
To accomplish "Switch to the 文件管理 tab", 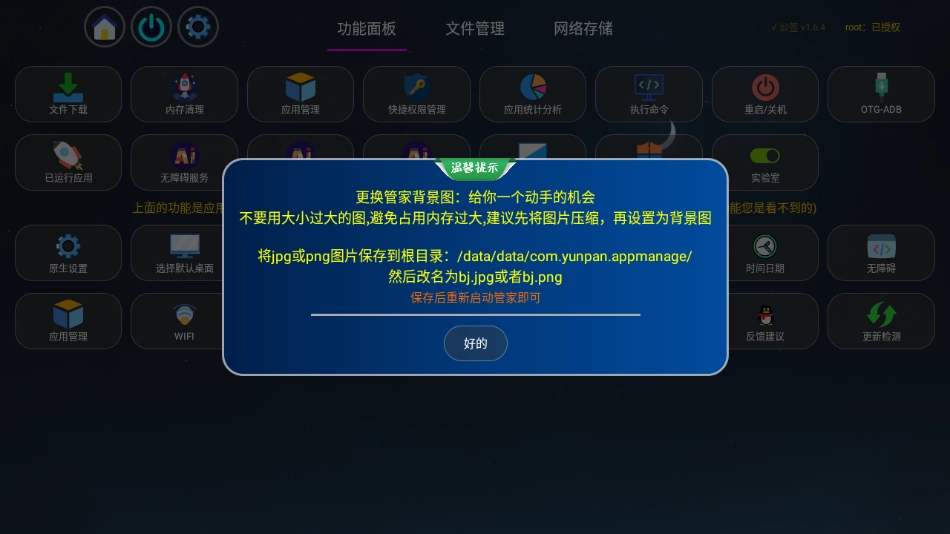I will [x=475, y=29].
